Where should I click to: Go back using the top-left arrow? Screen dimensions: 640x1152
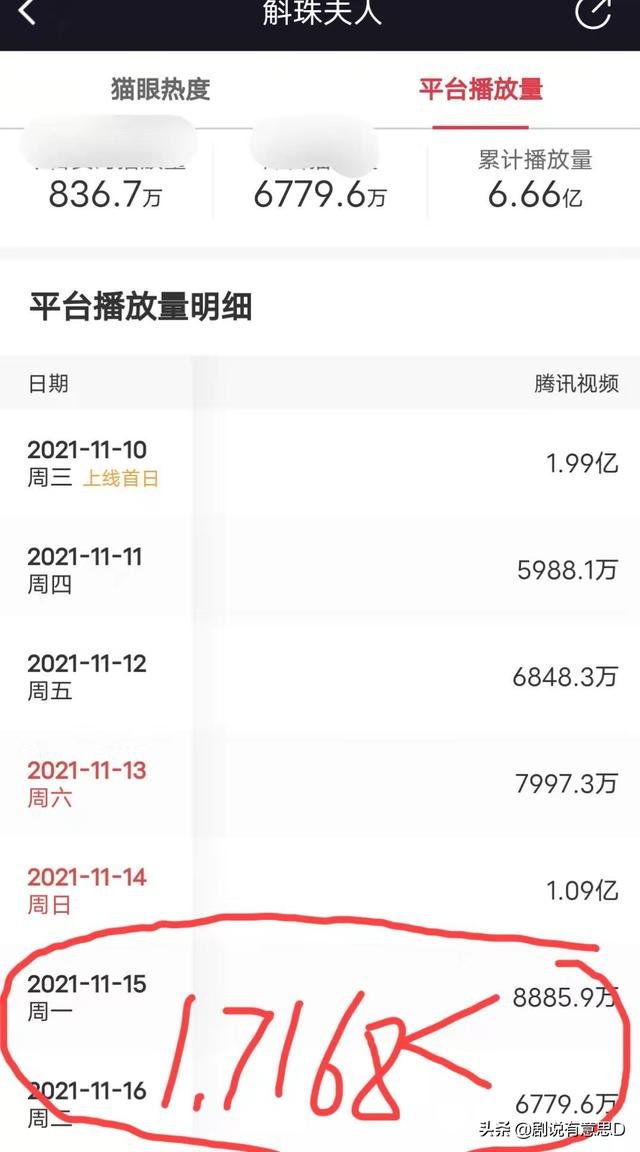(x=26, y=11)
